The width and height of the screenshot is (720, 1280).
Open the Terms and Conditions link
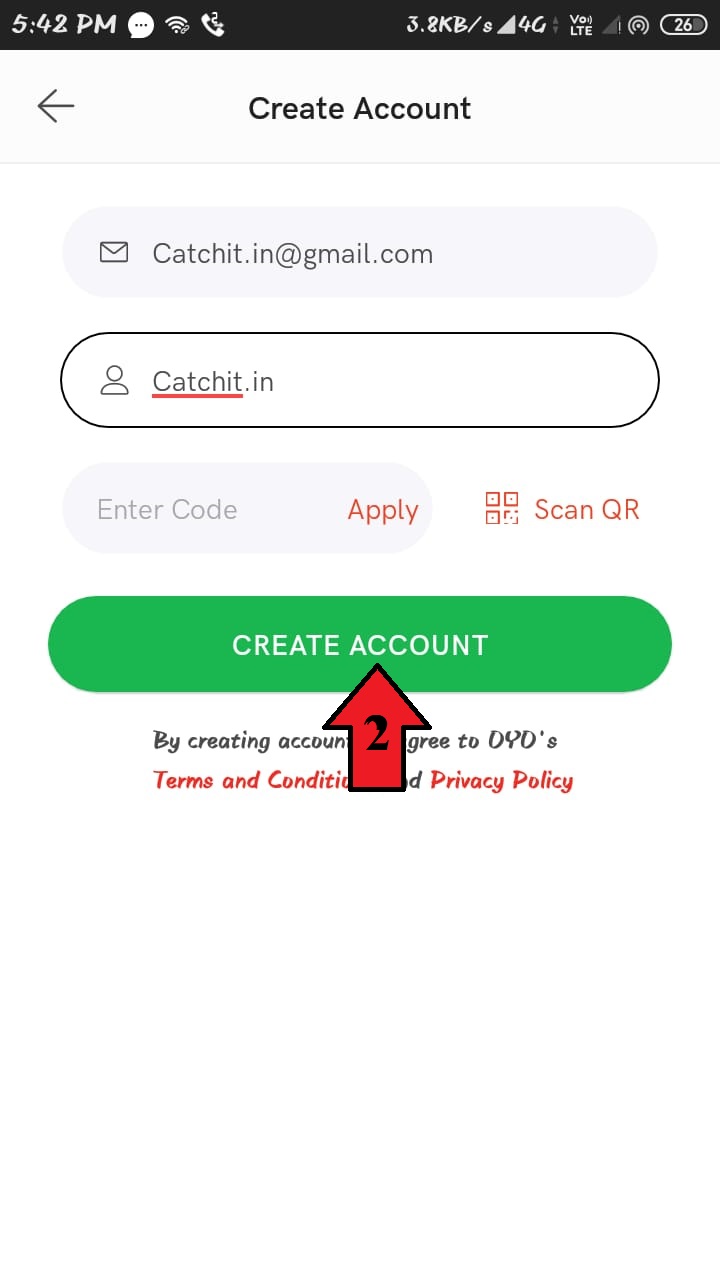pyautogui.click(x=245, y=780)
